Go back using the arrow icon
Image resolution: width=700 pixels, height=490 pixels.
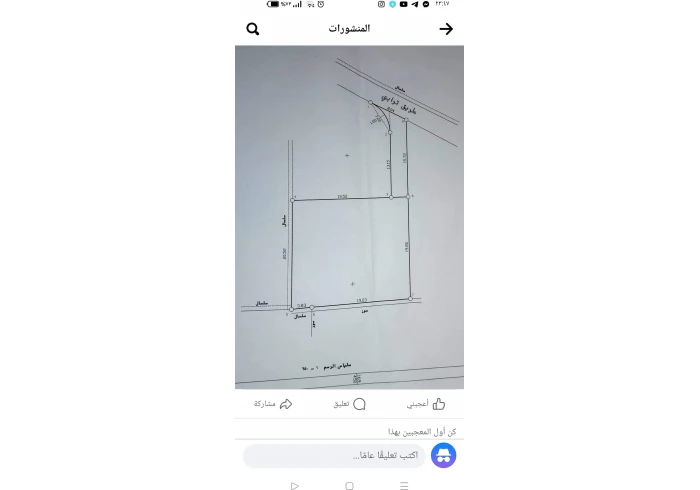tap(446, 29)
